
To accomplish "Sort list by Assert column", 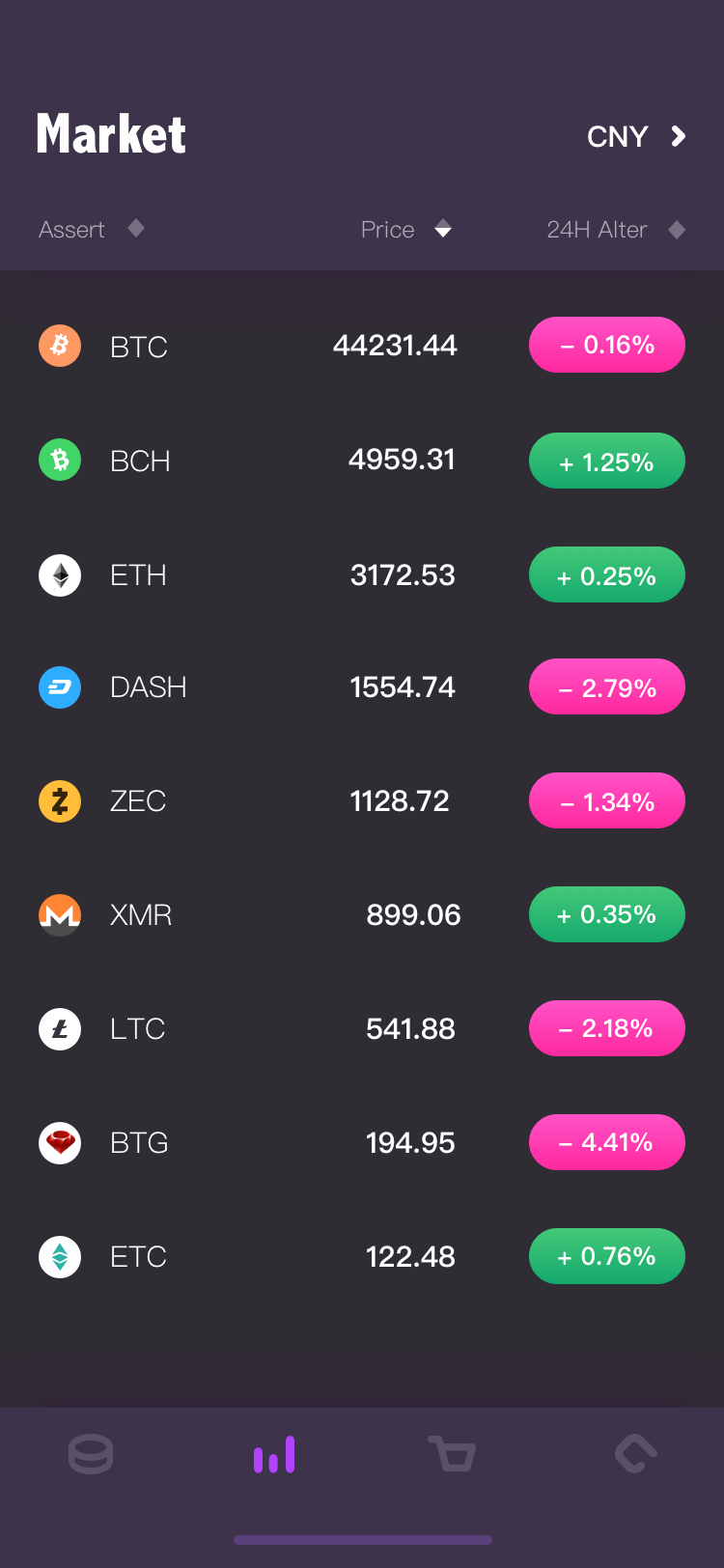I will (92, 229).
